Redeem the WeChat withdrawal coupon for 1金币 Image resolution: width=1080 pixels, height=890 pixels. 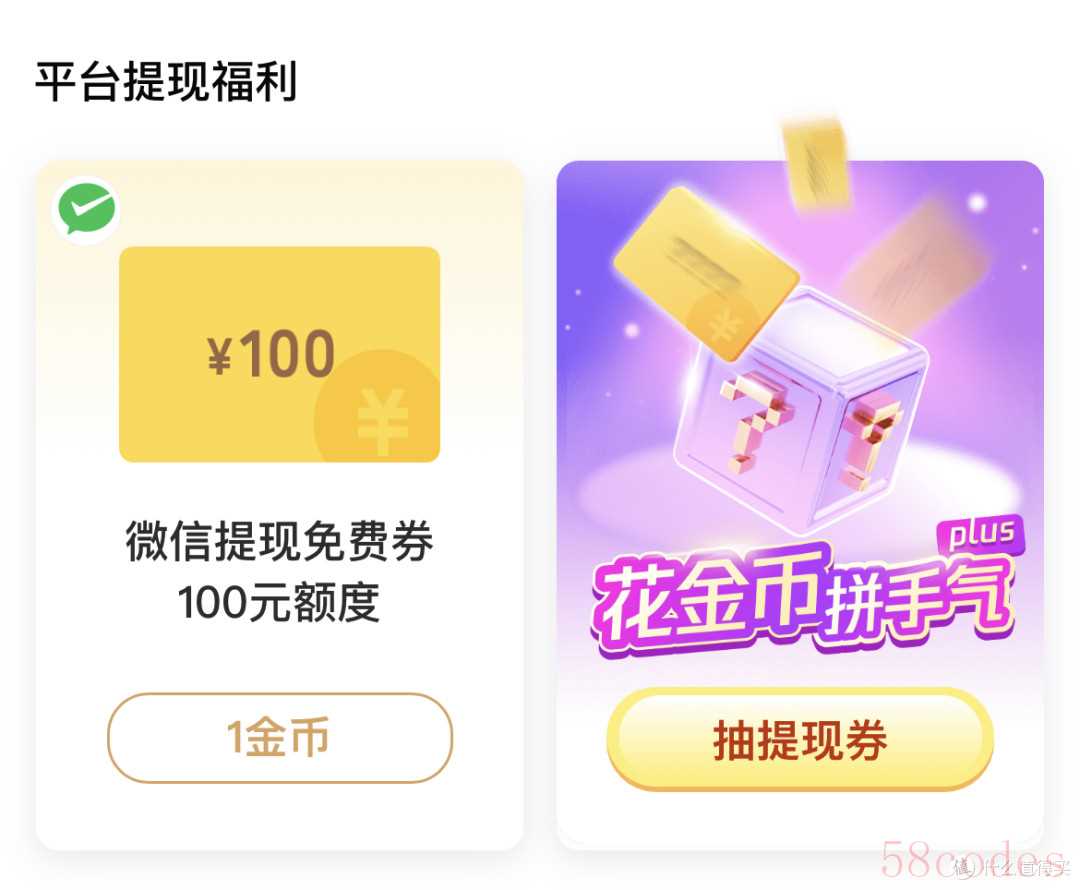click(279, 738)
